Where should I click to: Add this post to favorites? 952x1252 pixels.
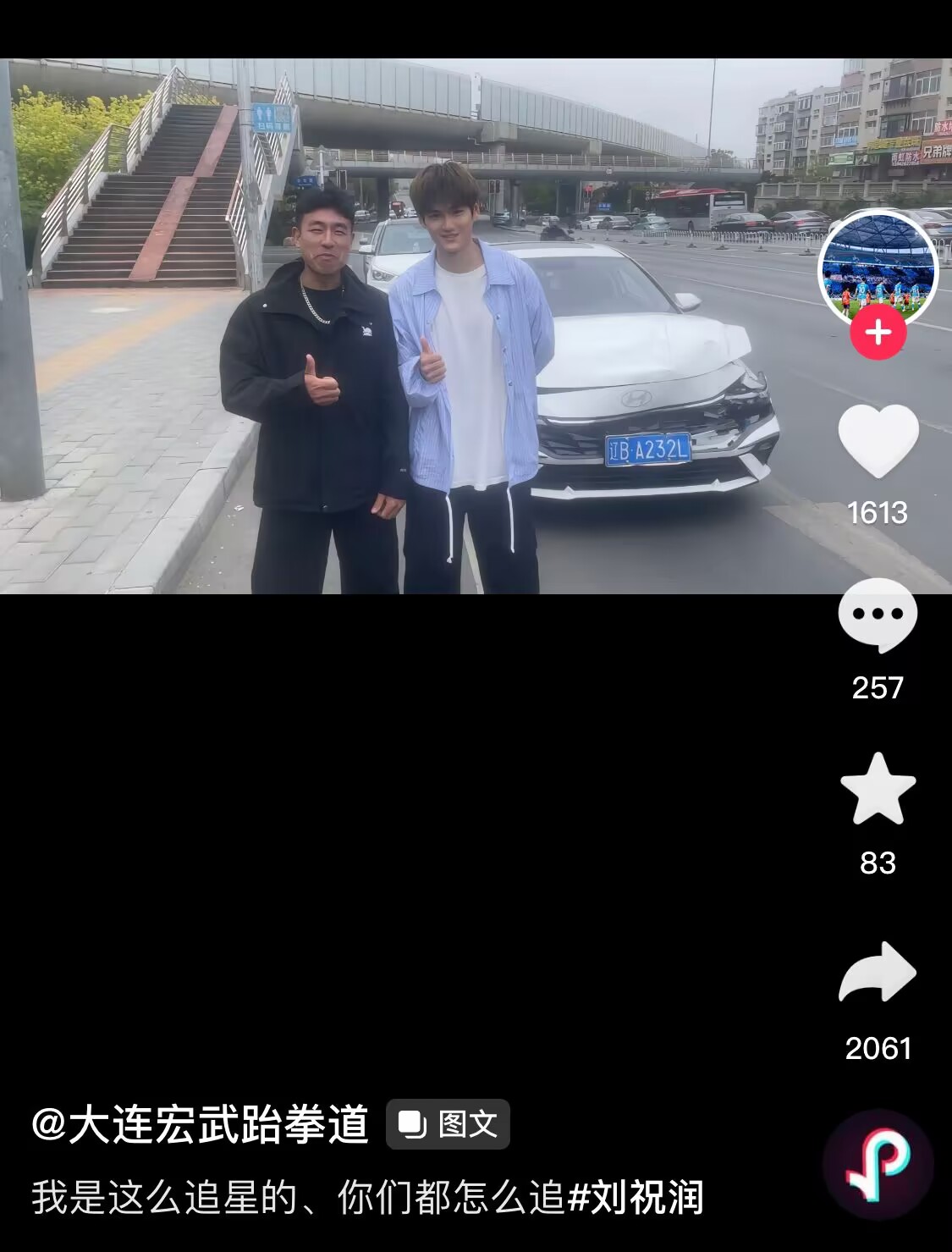[878, 790]
